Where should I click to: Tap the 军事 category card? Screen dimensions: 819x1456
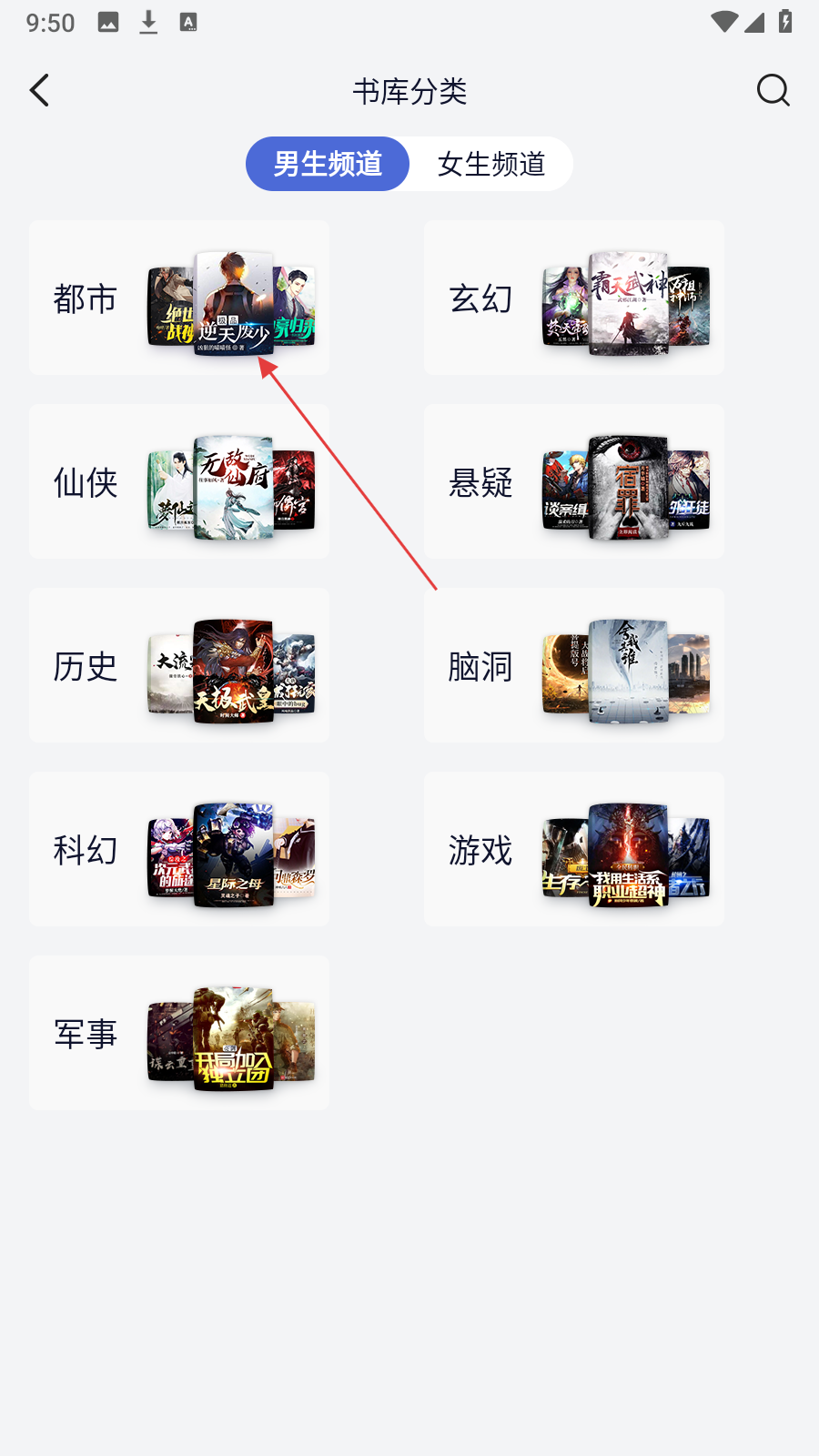[x=179, y=1033]
